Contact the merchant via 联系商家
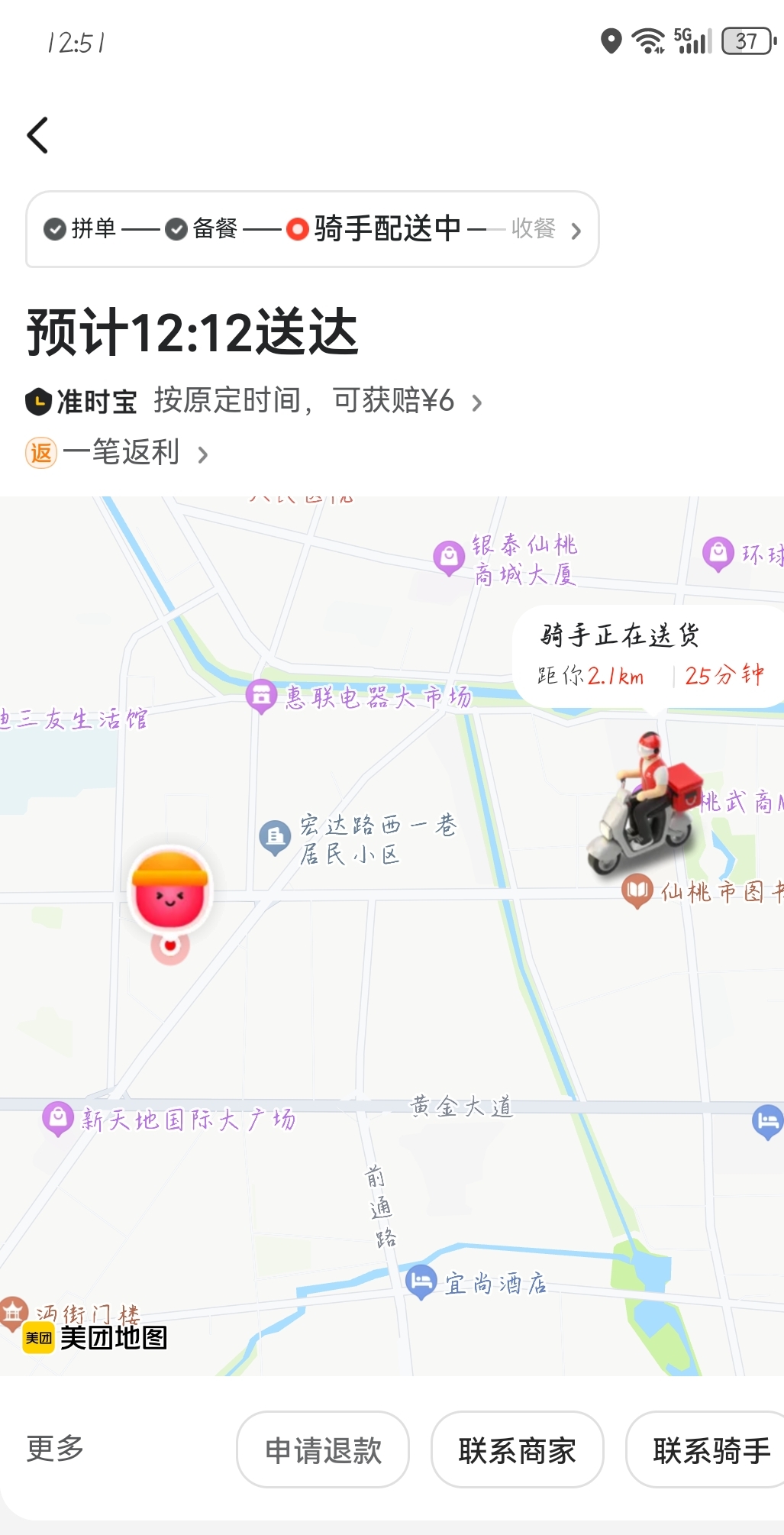Viewport: 784px width, 1535px height. pyautogui.click(x=517, y=1449)
